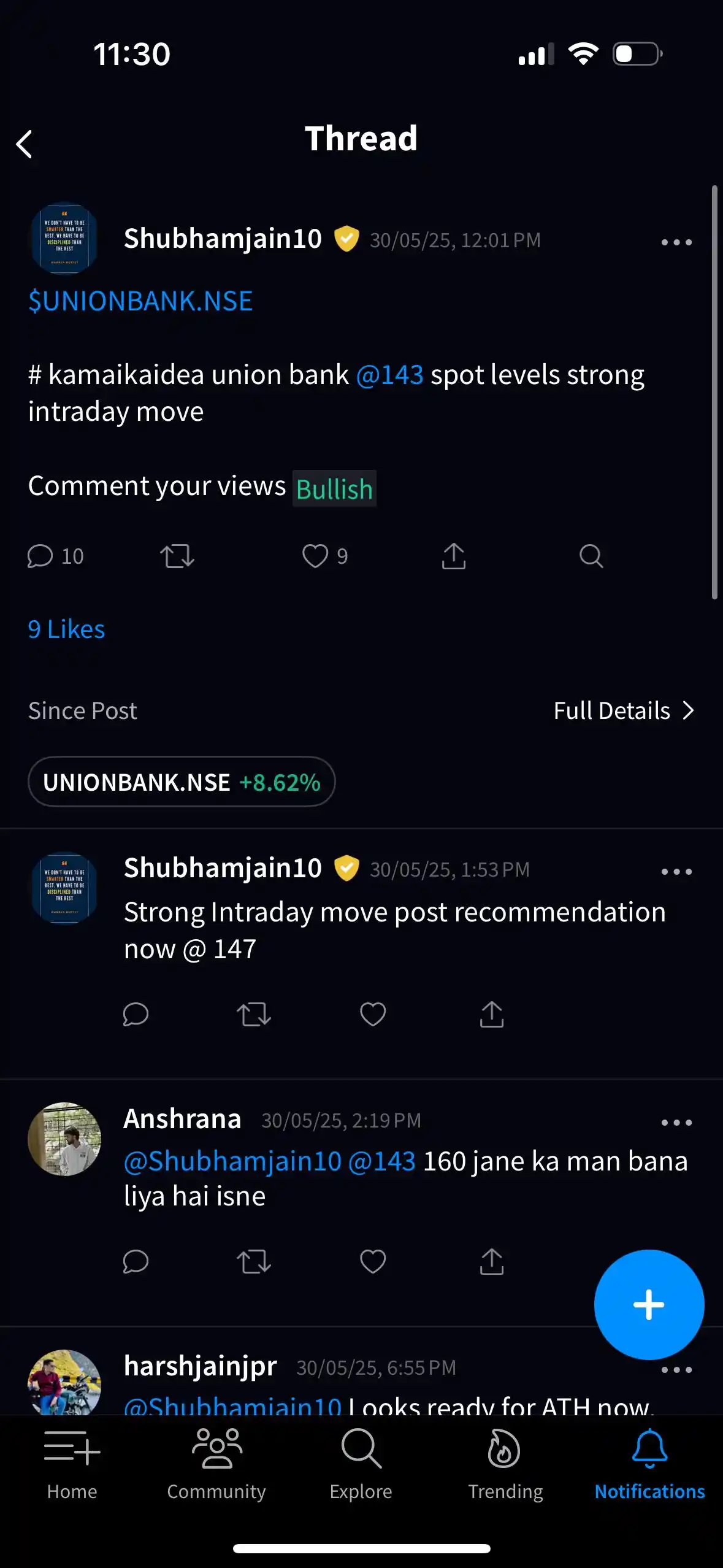The height and width of the screenshot is (1568, 723).
Task: Open overflow menu on the 1:53 PM reply
Action: [676, 872]
